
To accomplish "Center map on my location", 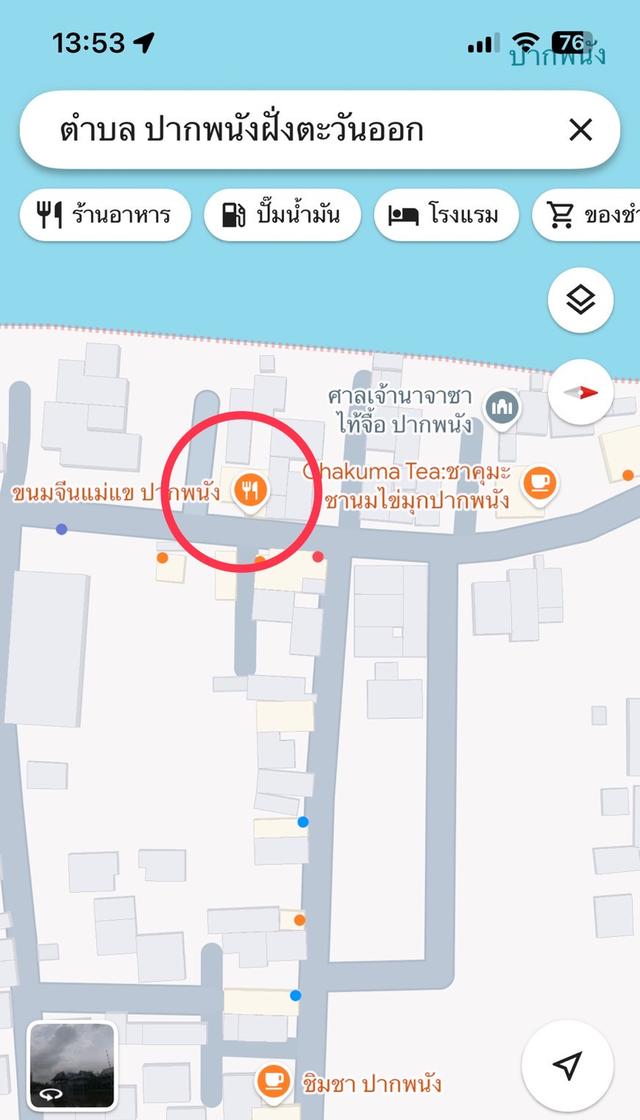I will 567,1065.
